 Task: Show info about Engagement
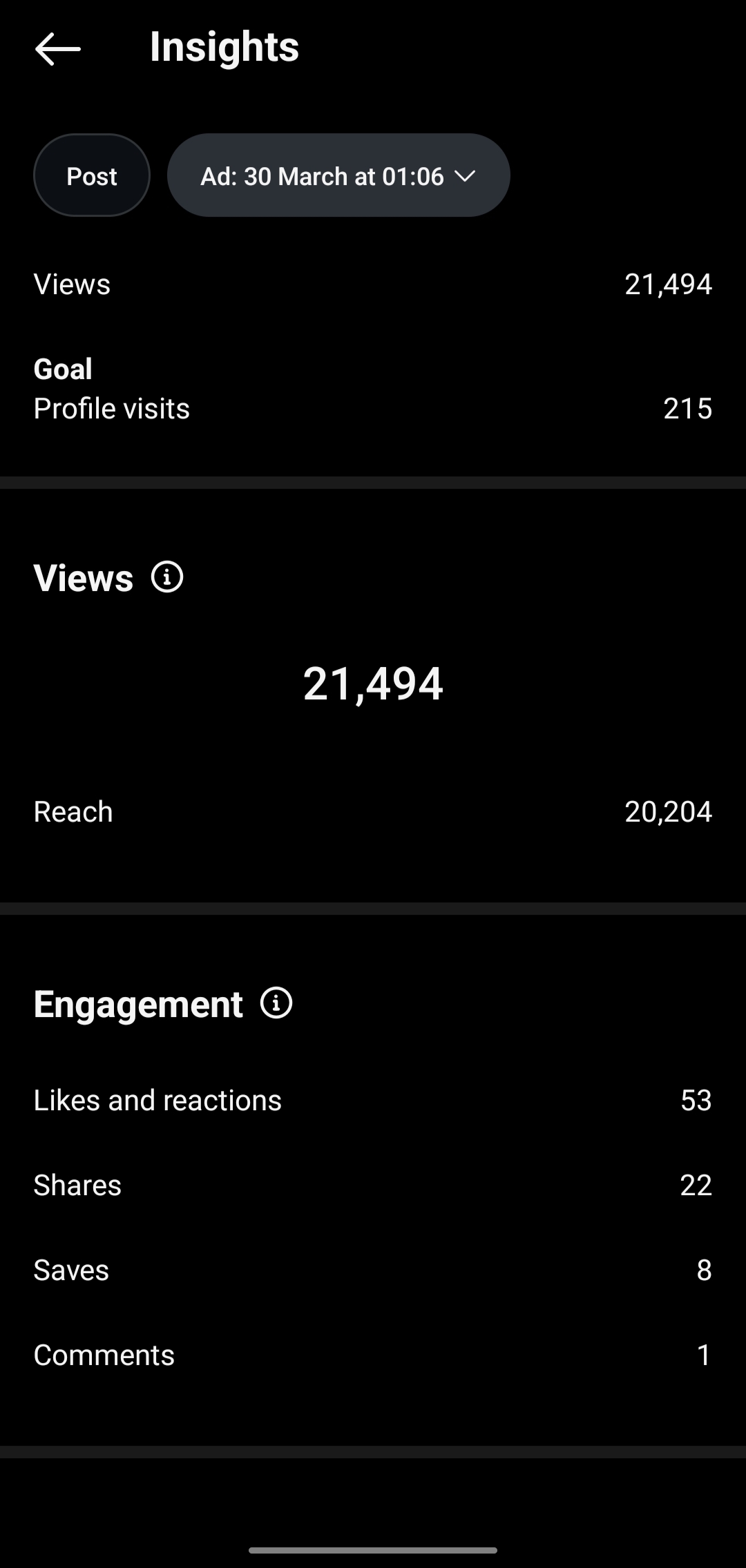[x=276, y=1003]
